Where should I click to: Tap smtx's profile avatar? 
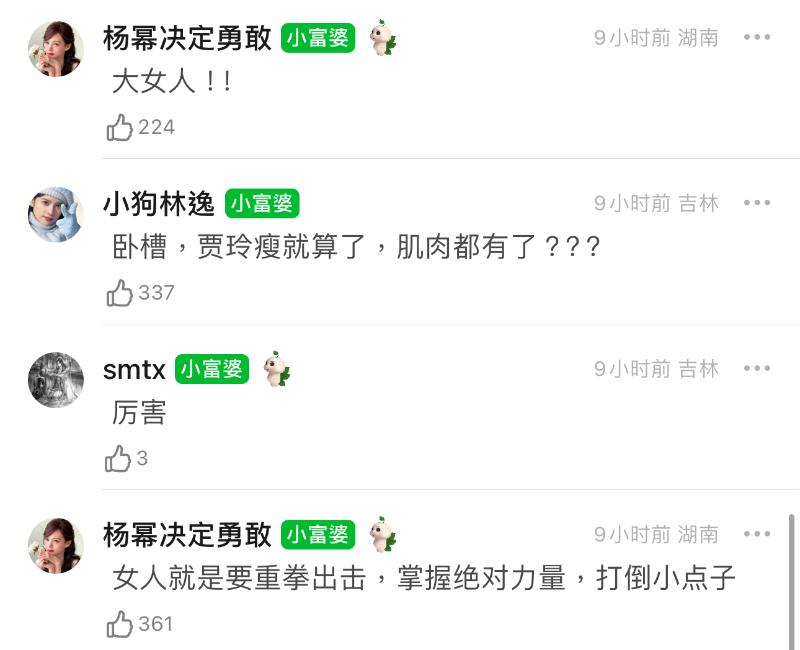click(55, 379)
